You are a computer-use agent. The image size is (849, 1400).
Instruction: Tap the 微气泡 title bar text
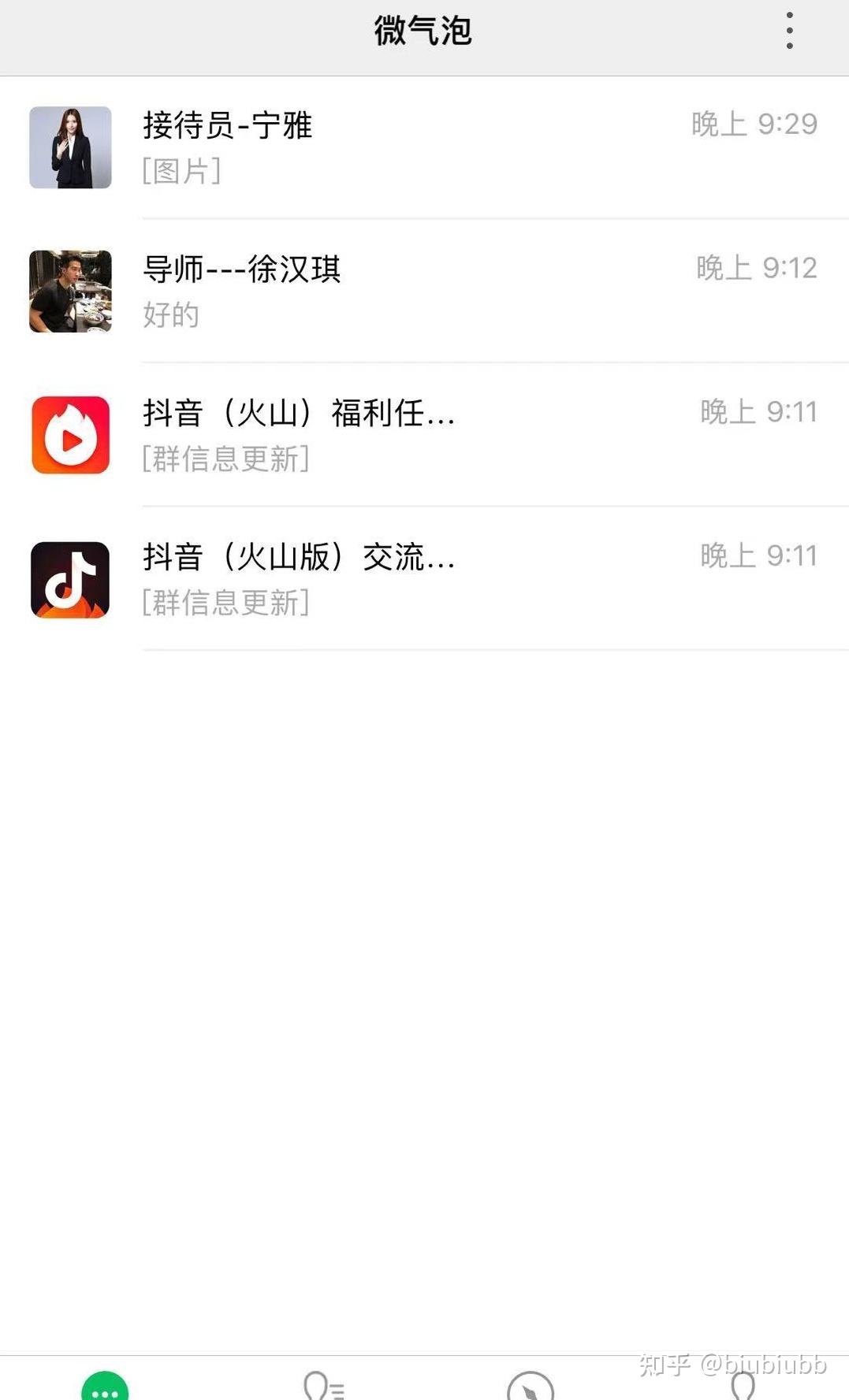(x=423, y=30)
